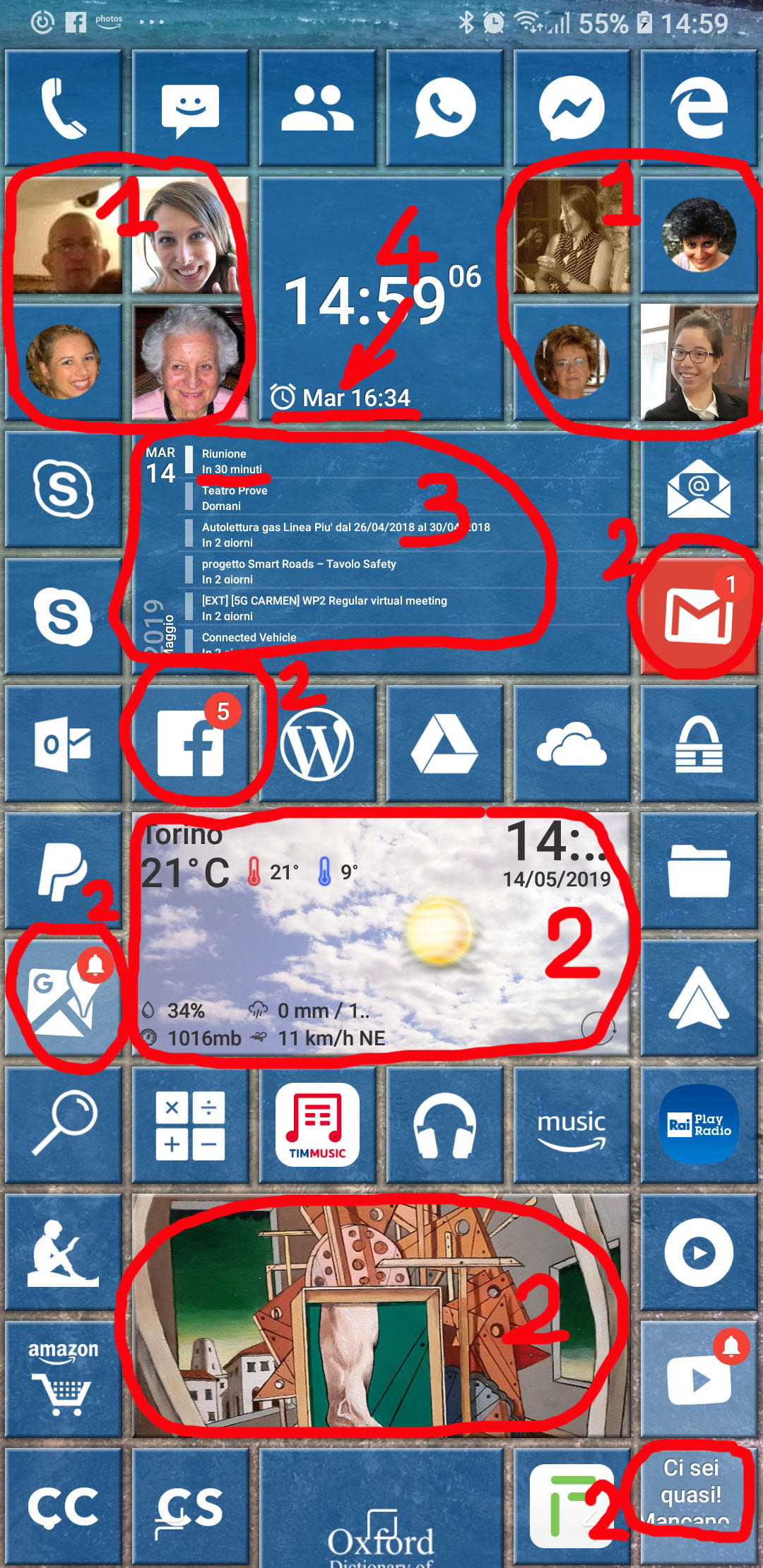763x1568 pixels.
Task: Open the Riunione calendar event
Action: [x=233, y=461]
